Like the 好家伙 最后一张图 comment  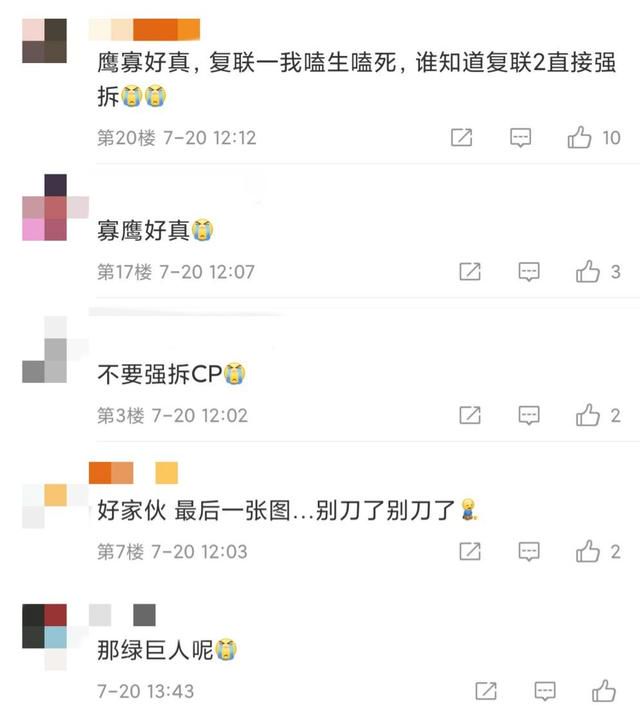click(588, 551)
